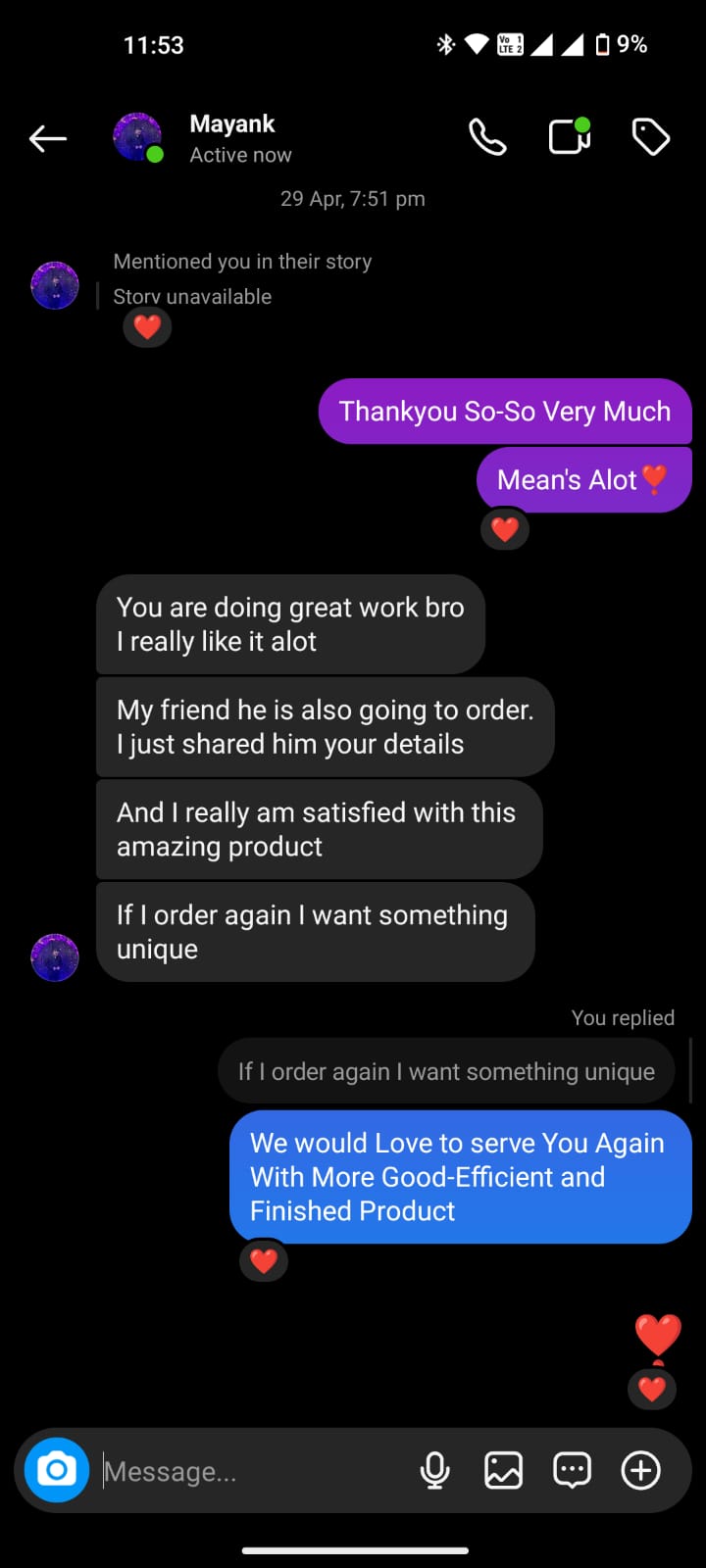
Task: Open the plus more options icon
Action: tap(641, 1471)
